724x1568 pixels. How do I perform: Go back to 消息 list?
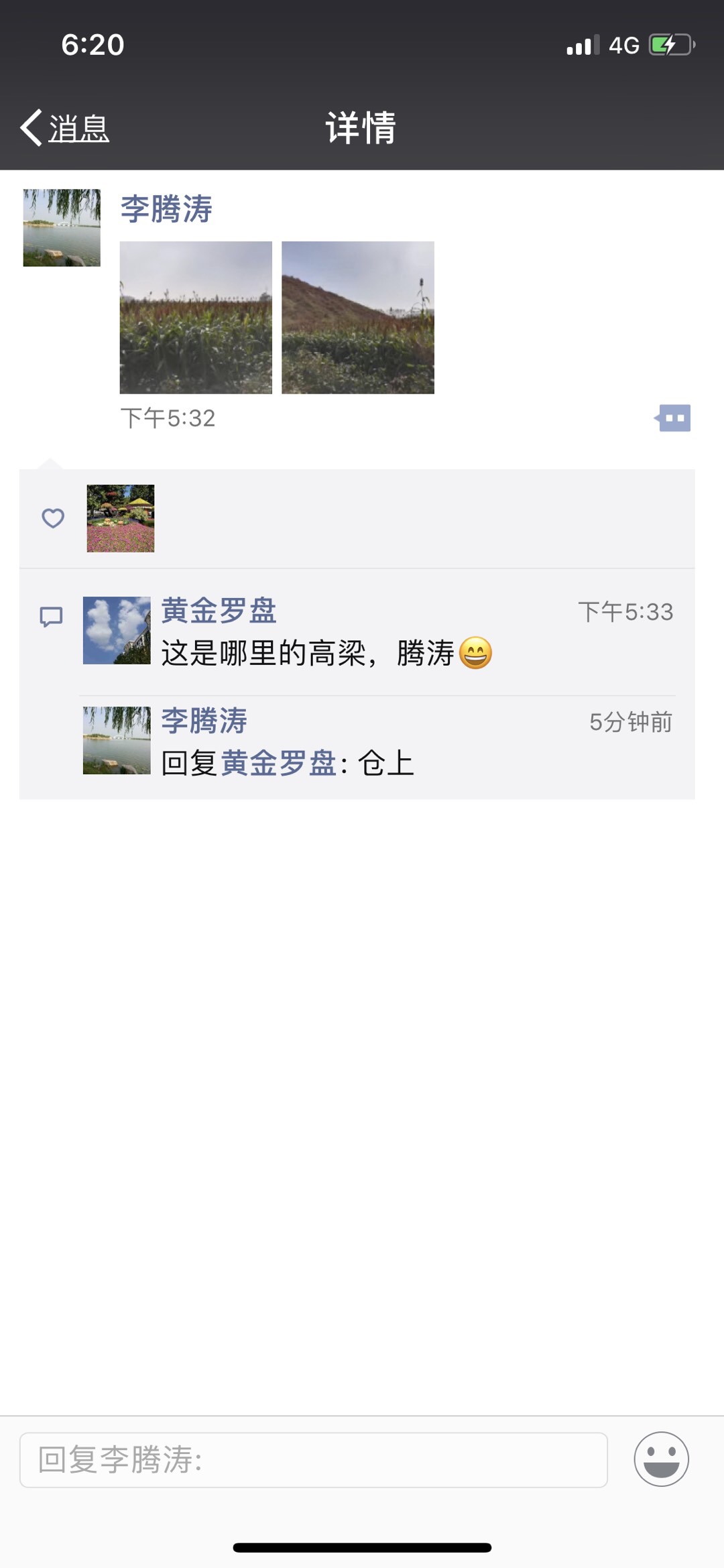coord(65,127)
